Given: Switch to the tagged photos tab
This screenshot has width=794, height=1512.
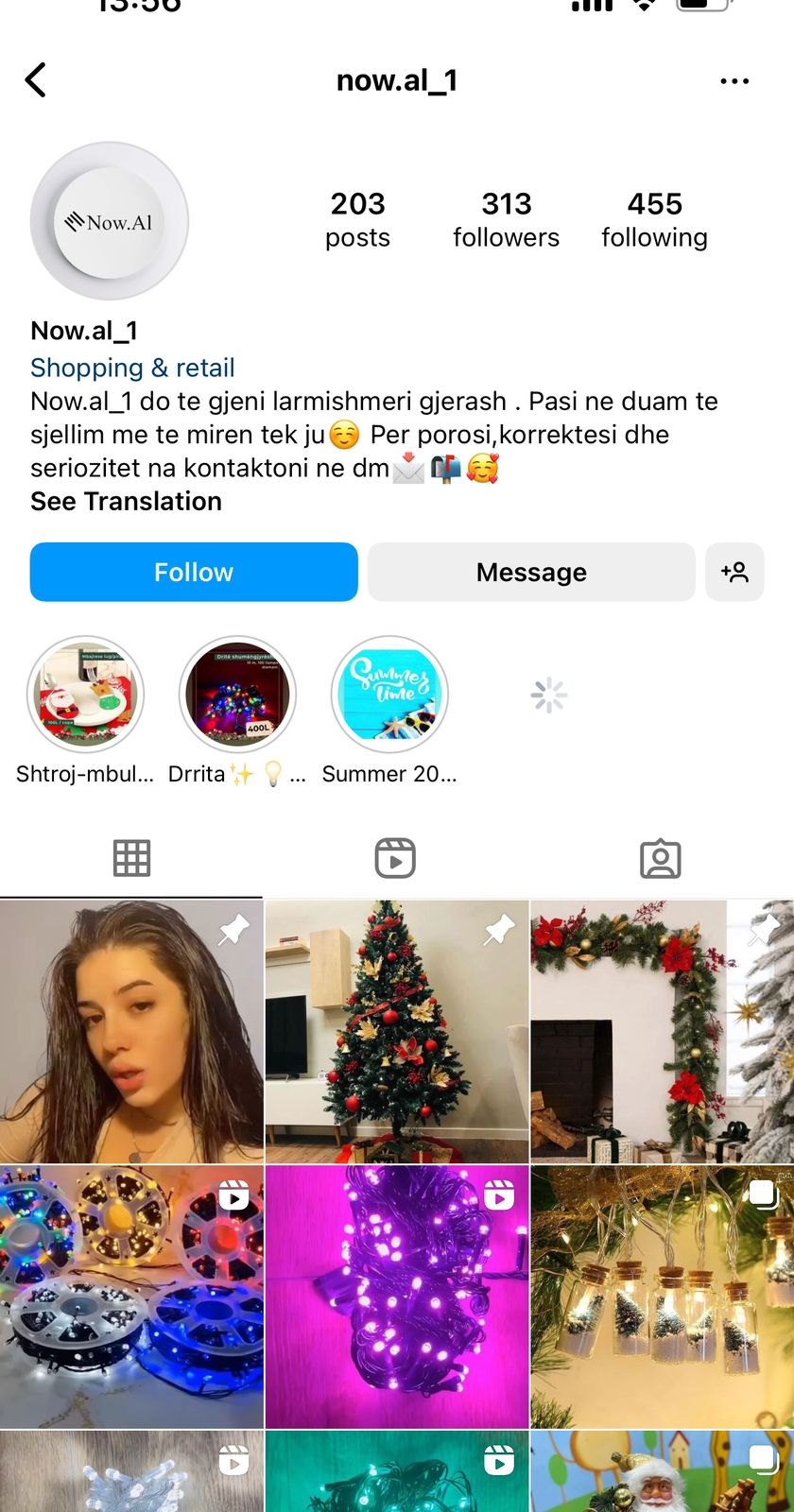Looking at the screenshot, I should [660, 858].
